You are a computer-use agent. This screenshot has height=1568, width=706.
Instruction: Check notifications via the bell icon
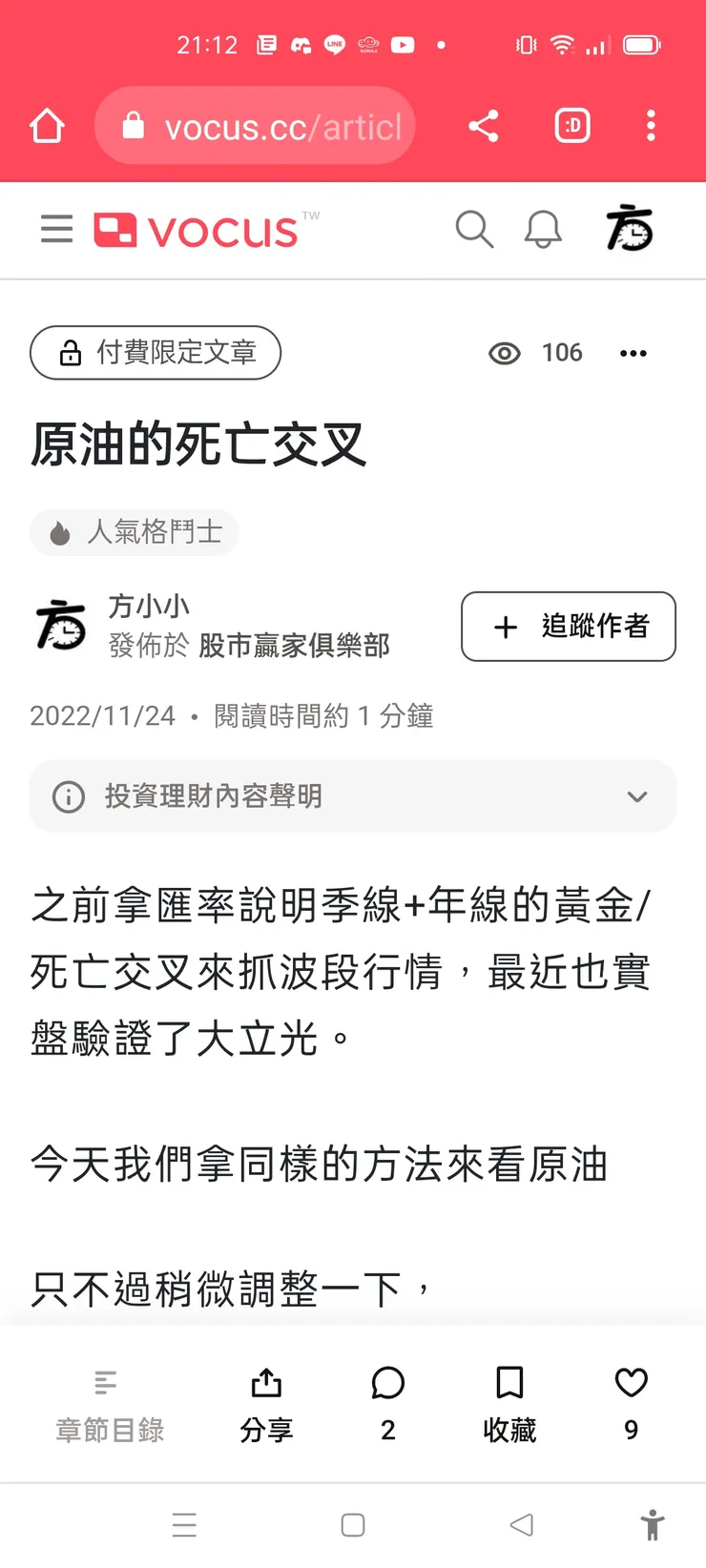pos(542,229)
